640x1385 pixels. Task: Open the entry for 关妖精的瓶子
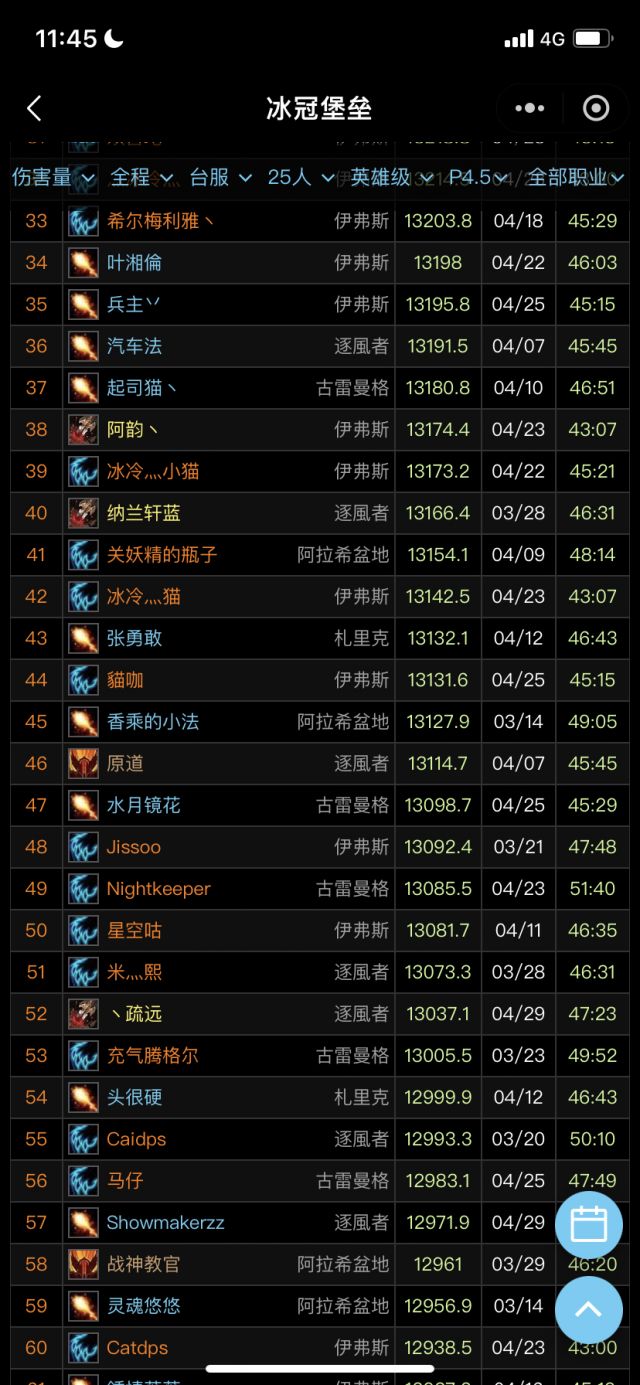[162, 555]
